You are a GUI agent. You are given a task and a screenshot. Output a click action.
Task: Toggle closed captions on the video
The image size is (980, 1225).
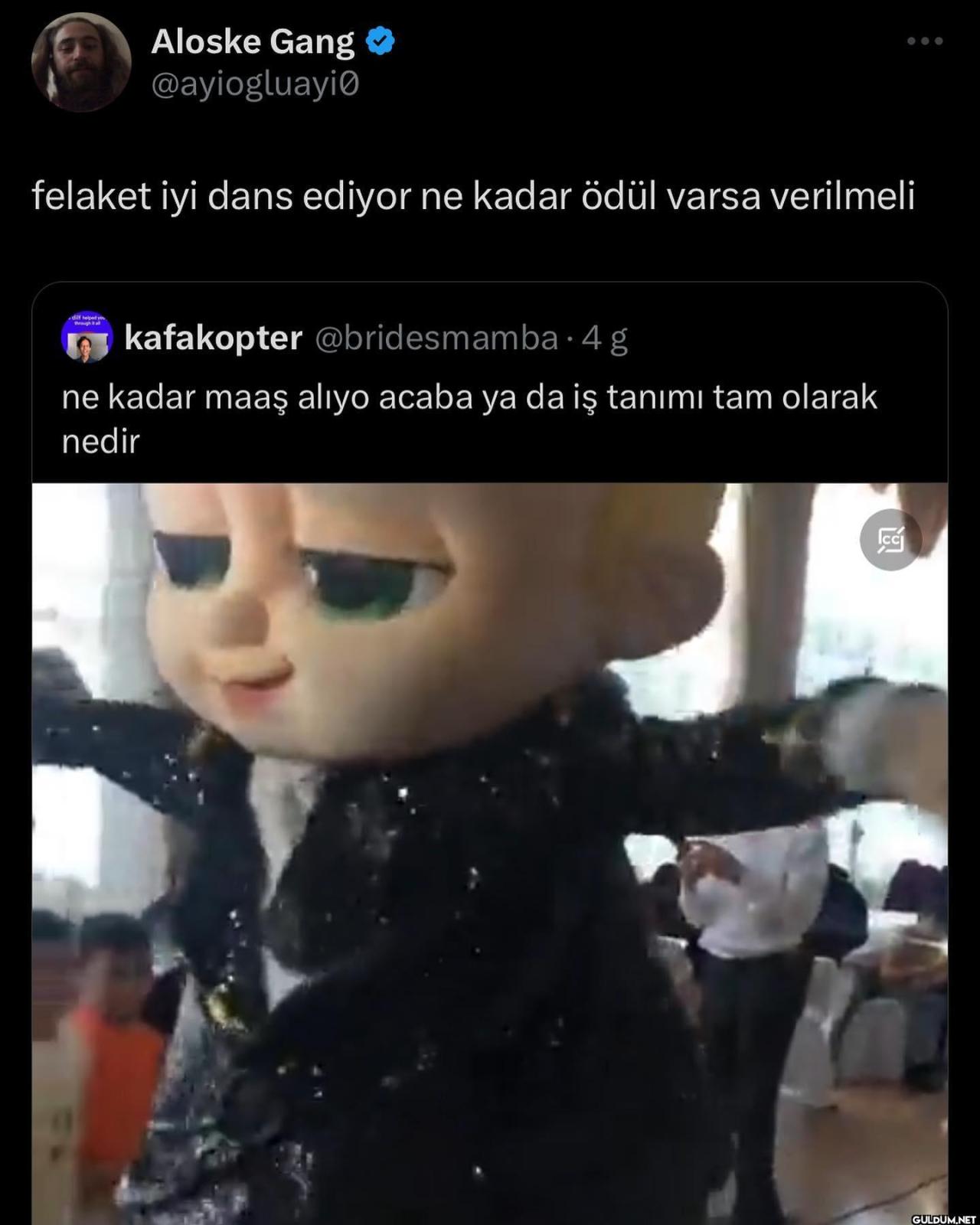point(890,540)
